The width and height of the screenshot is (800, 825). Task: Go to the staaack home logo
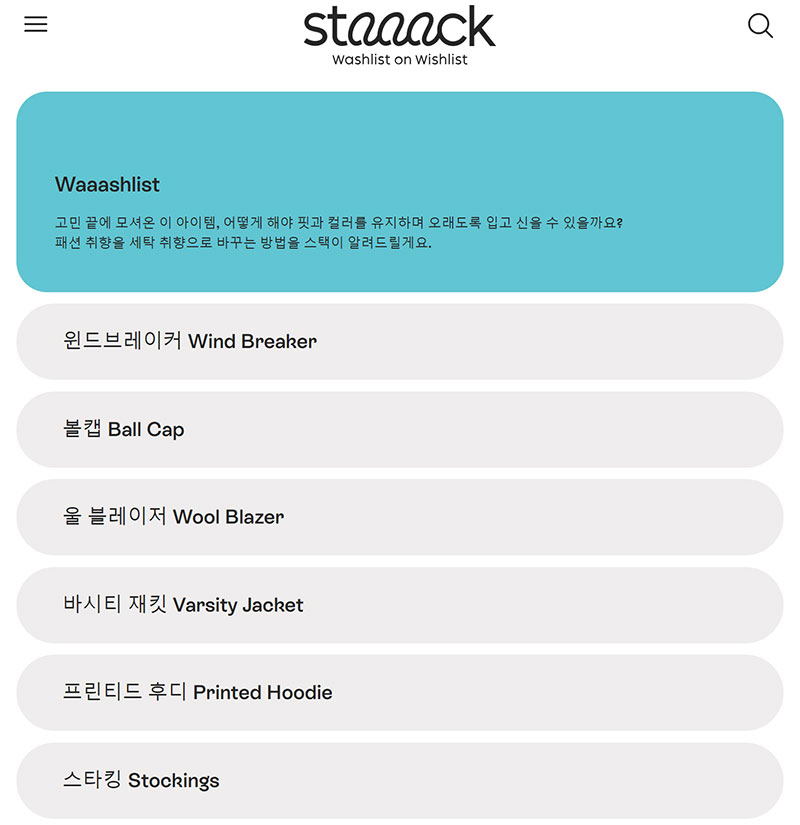(x=399, y=28)
